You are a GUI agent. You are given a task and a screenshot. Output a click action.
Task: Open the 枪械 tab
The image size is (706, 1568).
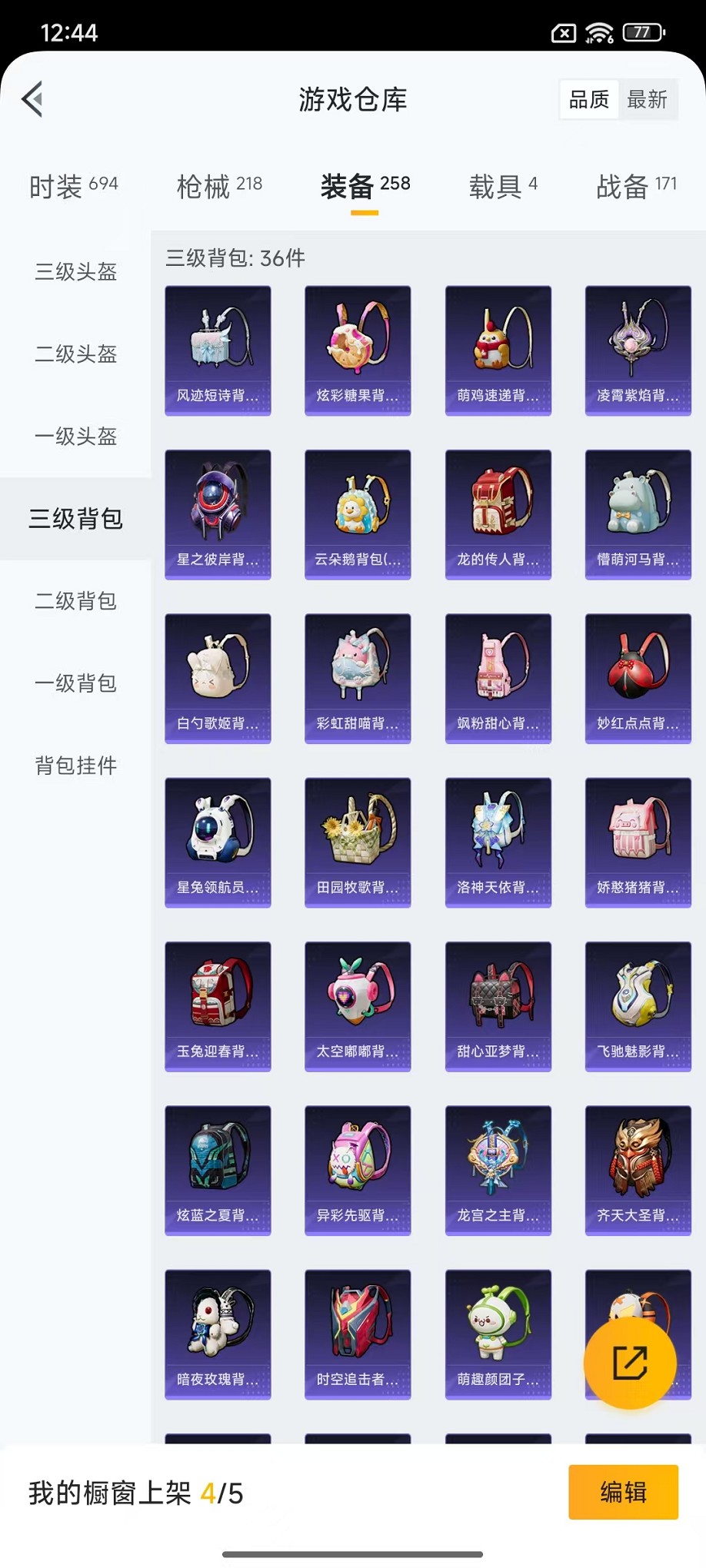pos(219,186)
